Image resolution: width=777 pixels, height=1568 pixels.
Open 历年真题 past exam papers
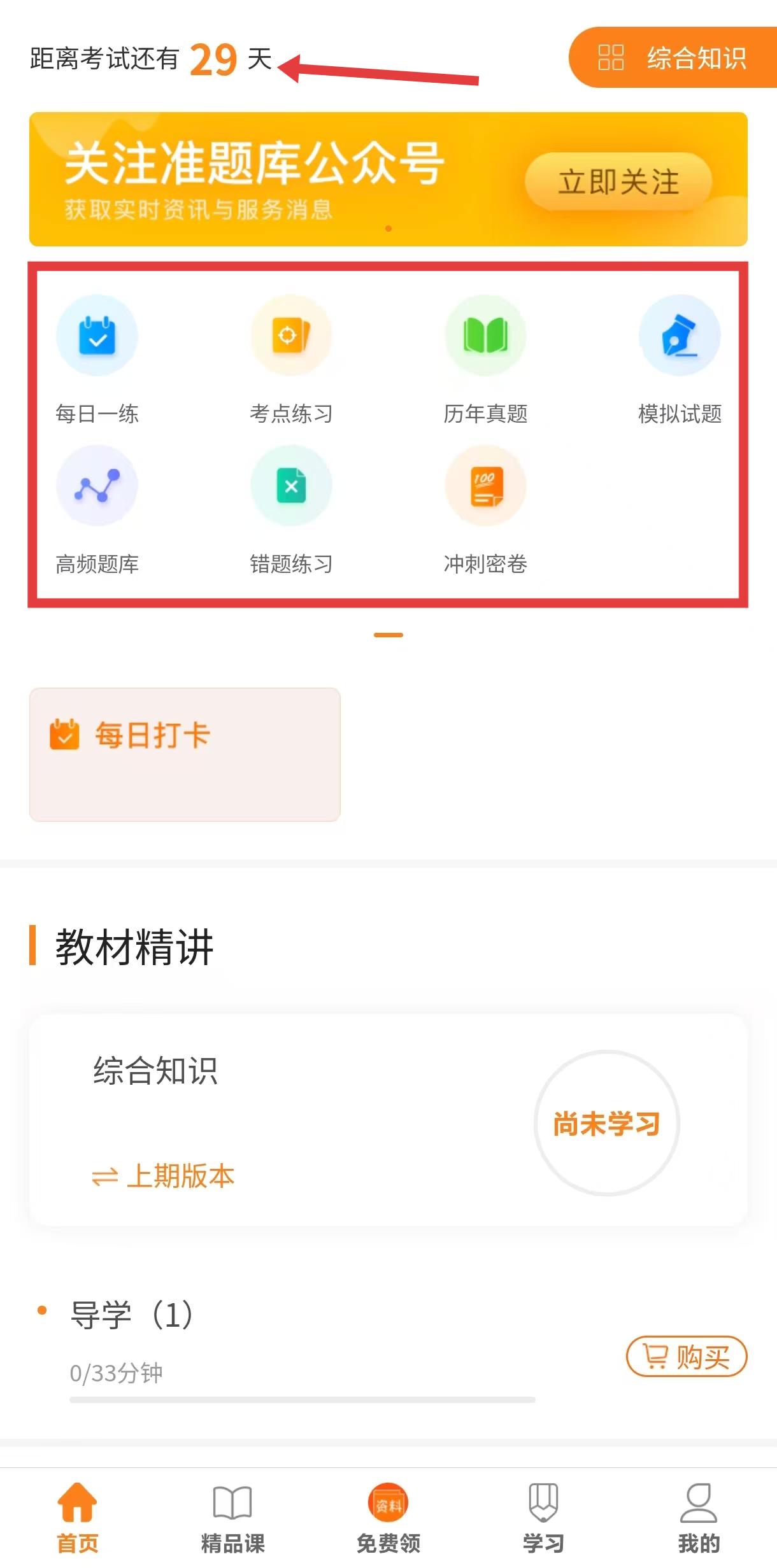[x=485, y=359]
